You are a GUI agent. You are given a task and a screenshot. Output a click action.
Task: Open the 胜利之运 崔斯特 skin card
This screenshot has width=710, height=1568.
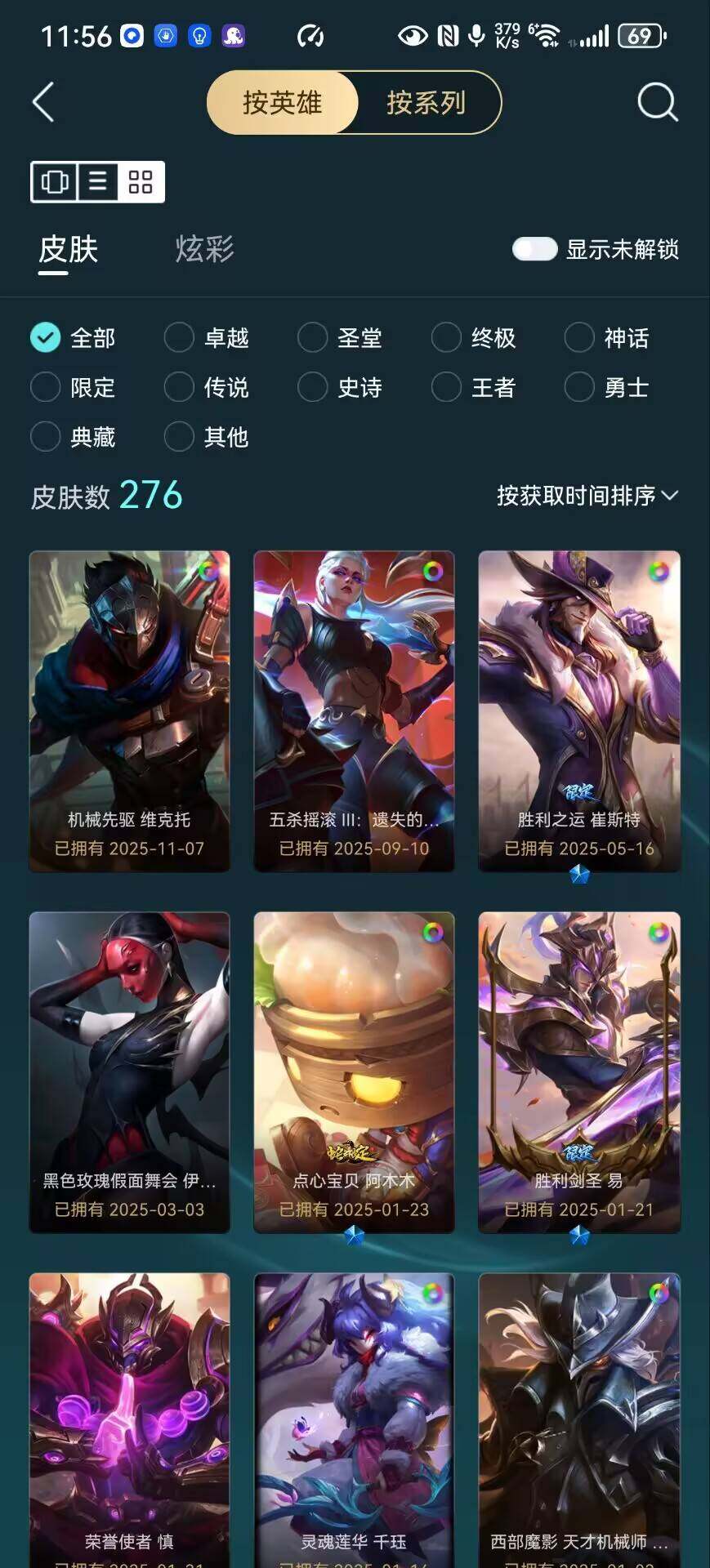578,710
